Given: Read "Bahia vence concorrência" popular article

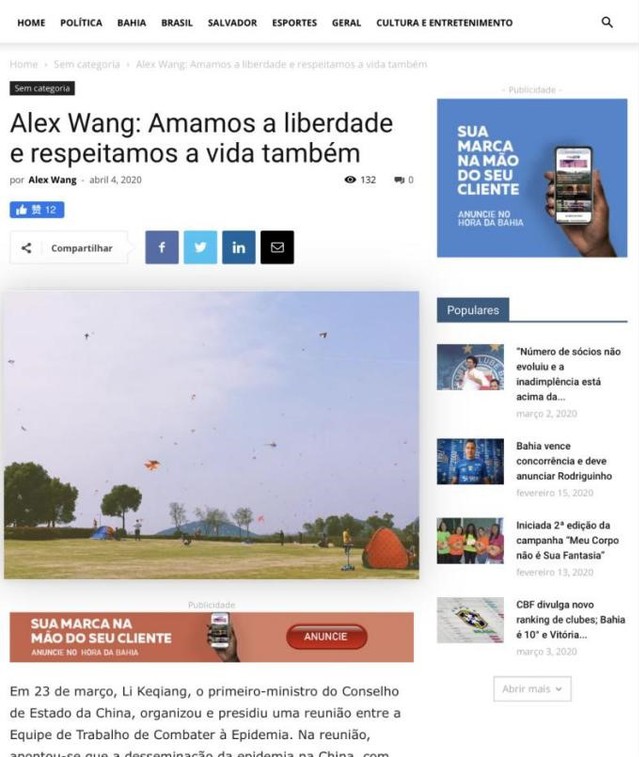Looking at the screenshot, I should point(564,461).
